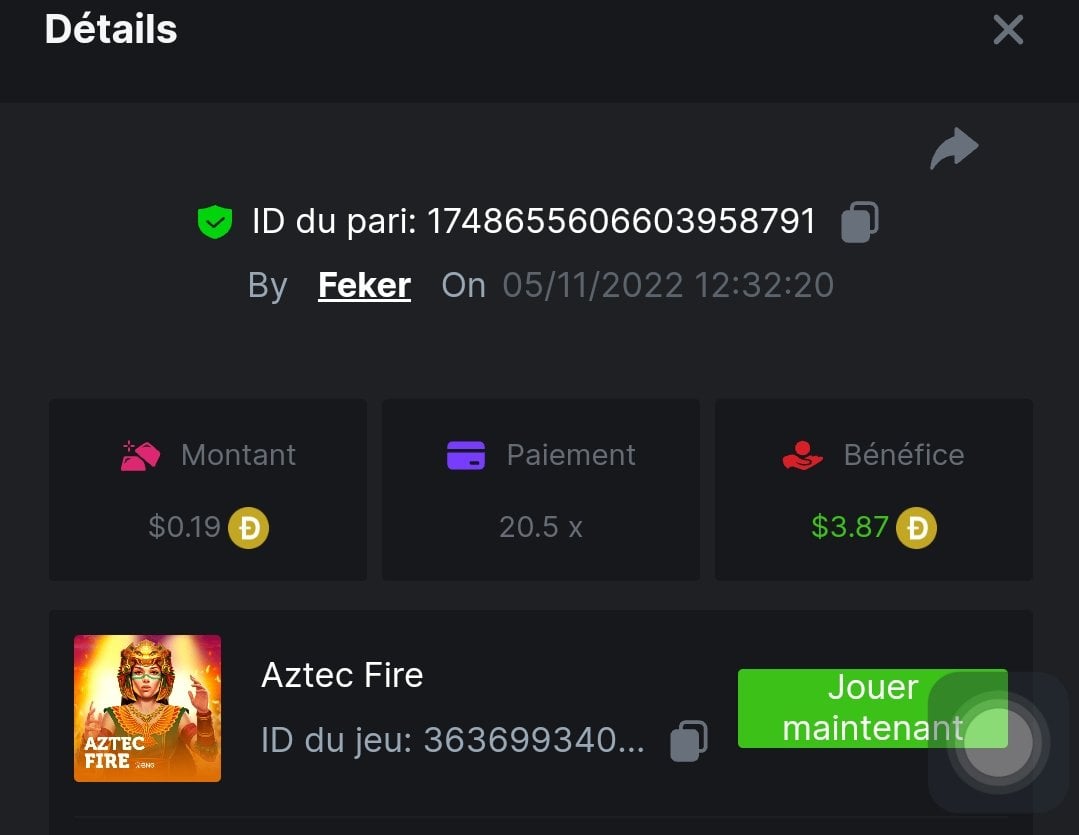Close the Détails dialog
Screen dimensions: 1079x835
[1008, 30]
